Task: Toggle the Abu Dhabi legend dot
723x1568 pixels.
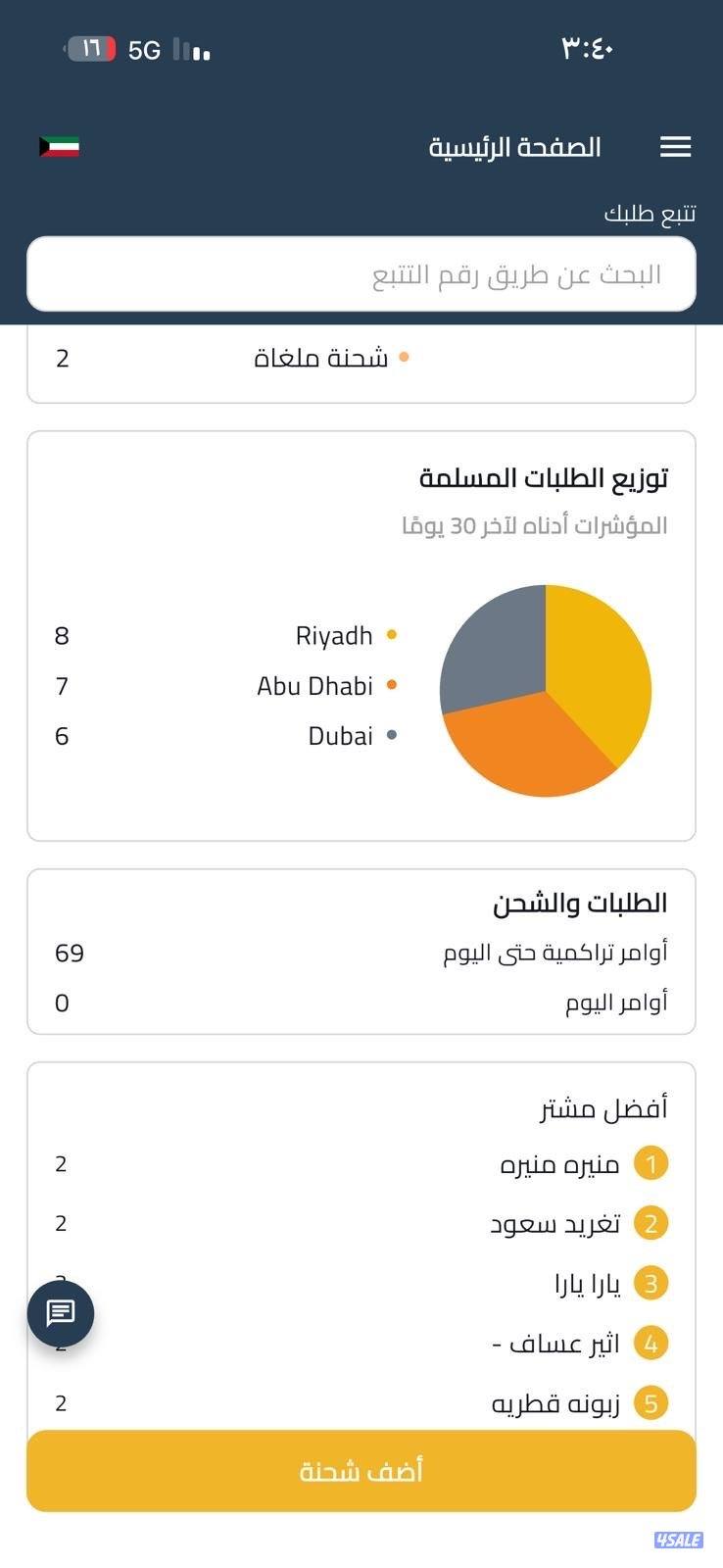Action: click(392, 685)
